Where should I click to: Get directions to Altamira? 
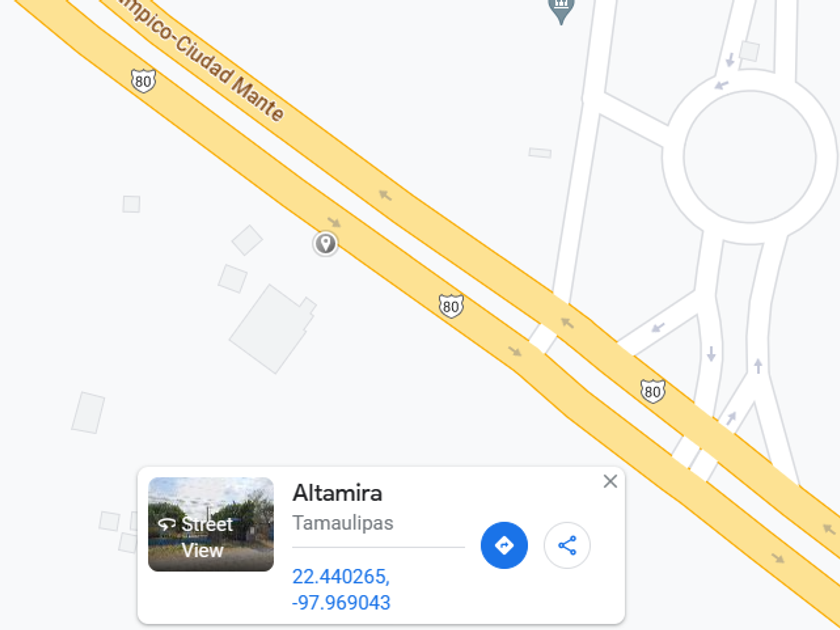[x=504, y=545]
